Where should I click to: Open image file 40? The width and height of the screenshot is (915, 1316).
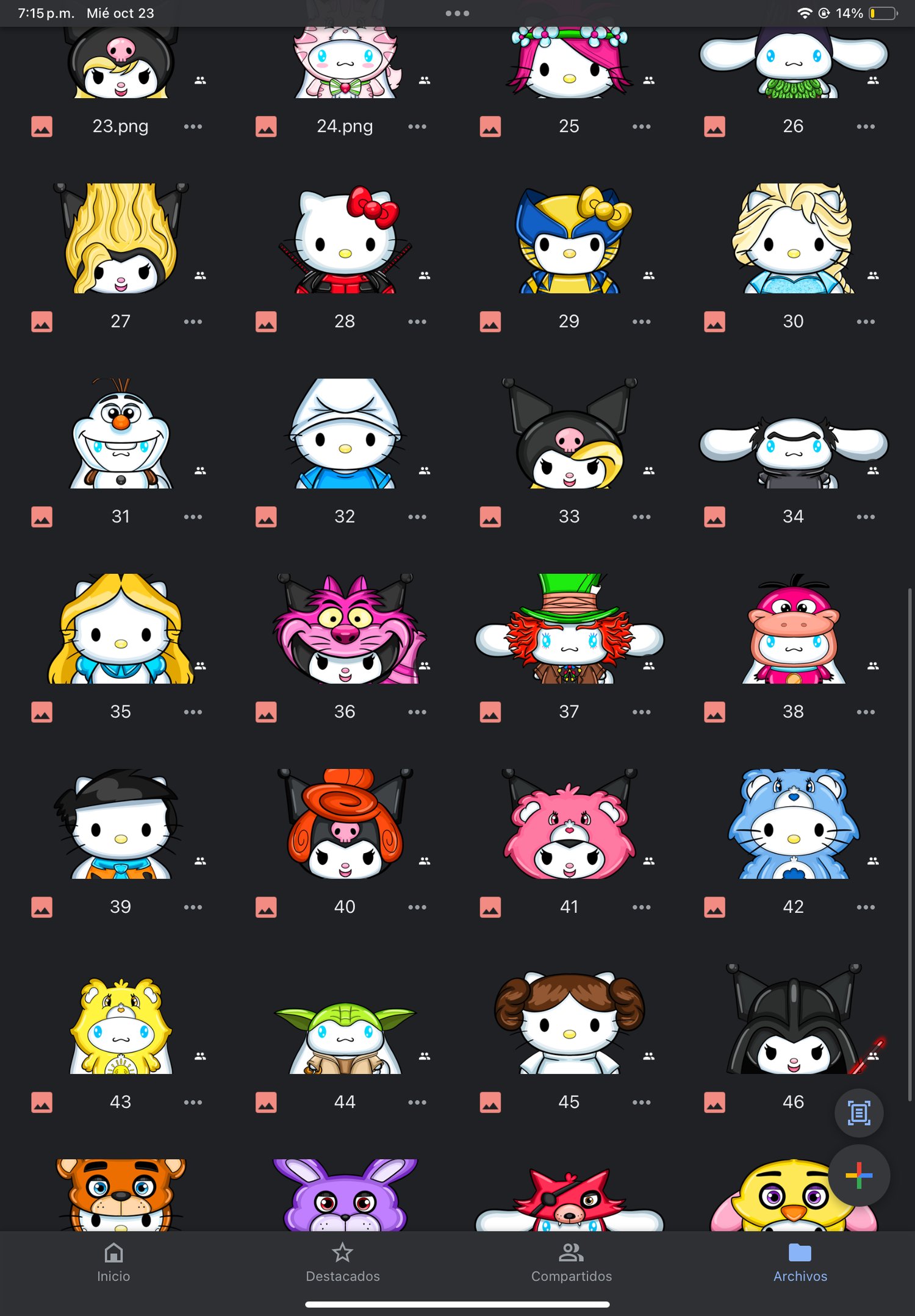pyautogui.click(x=345, y=824)
